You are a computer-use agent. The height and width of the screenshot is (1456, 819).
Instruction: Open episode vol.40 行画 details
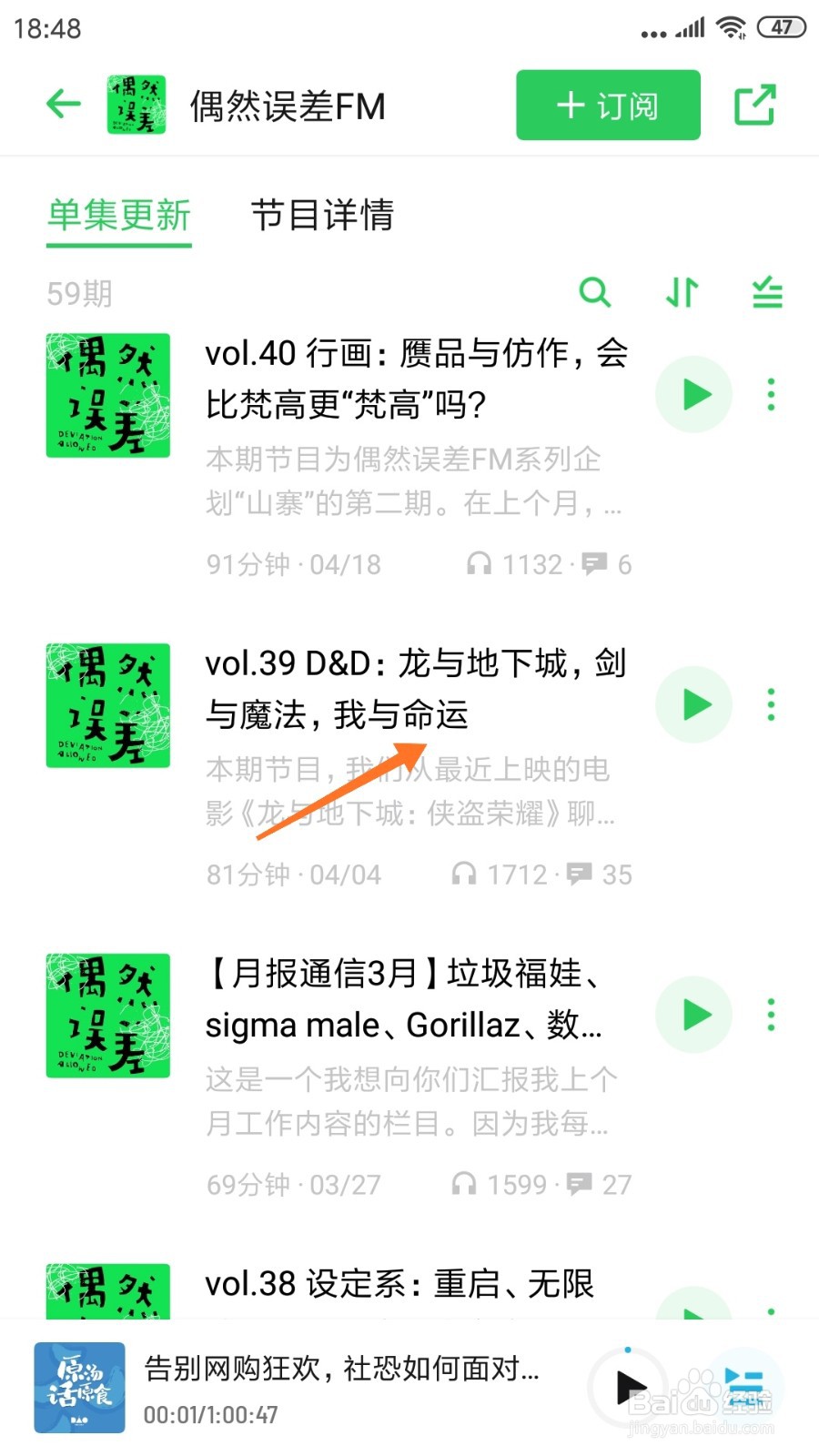[x=415, y=379]
